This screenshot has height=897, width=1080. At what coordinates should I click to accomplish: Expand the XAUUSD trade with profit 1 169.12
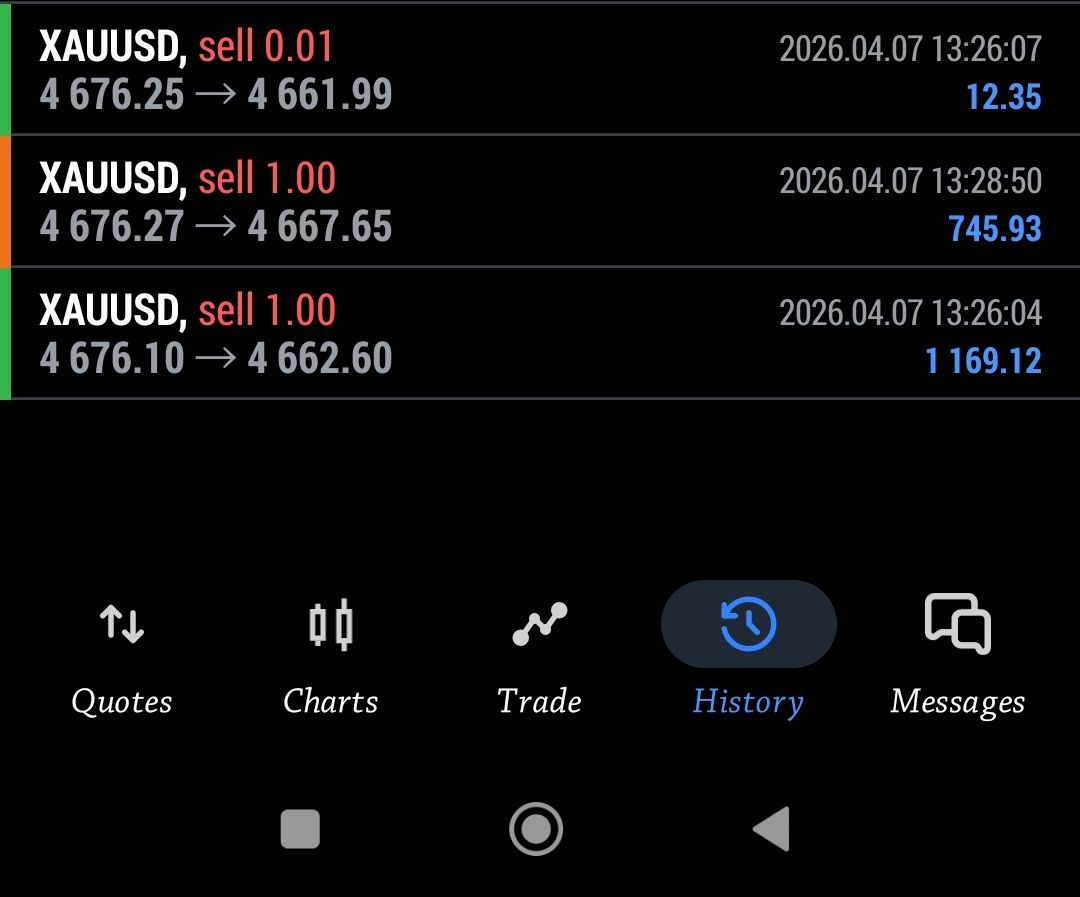pyautogui.click(x=540, y=334)
